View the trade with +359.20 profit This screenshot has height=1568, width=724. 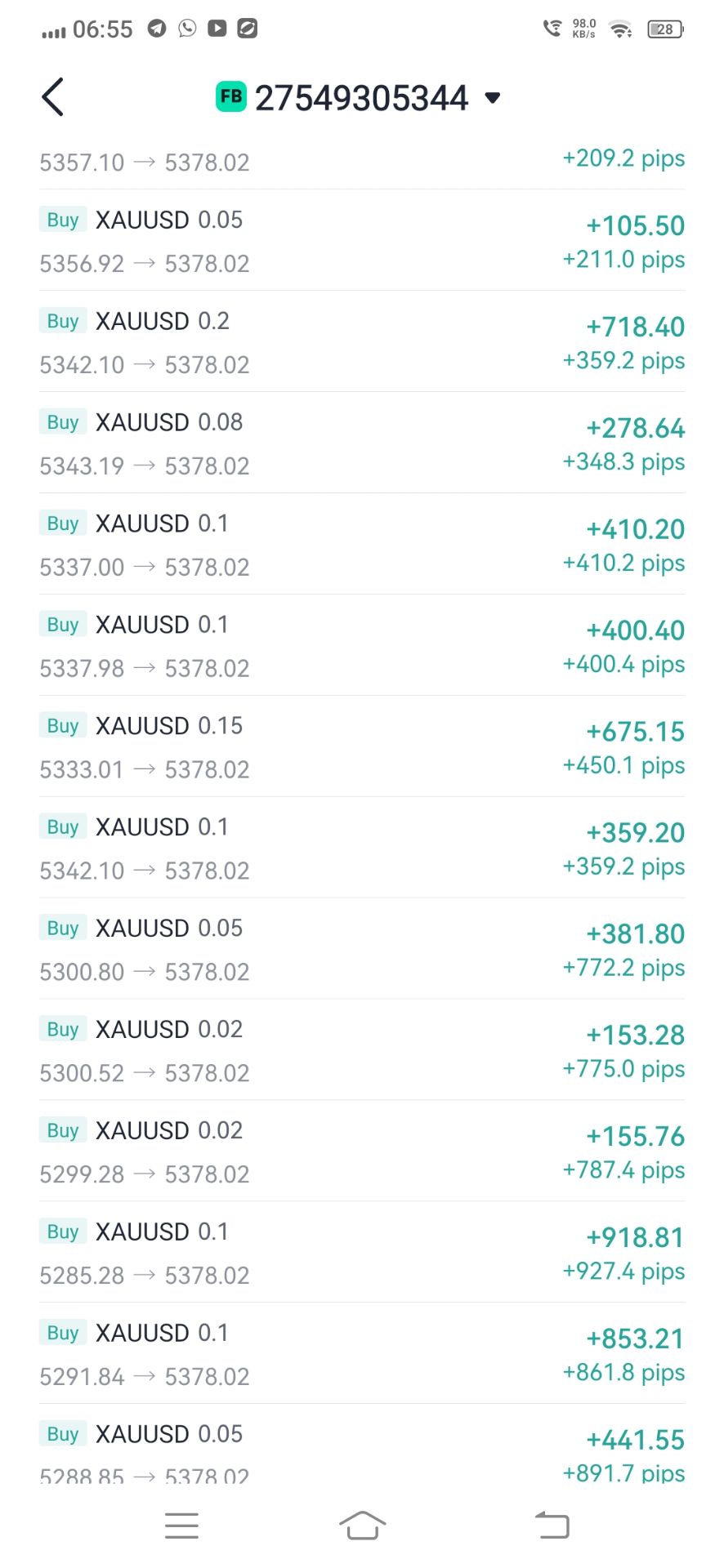pos(361,849)
